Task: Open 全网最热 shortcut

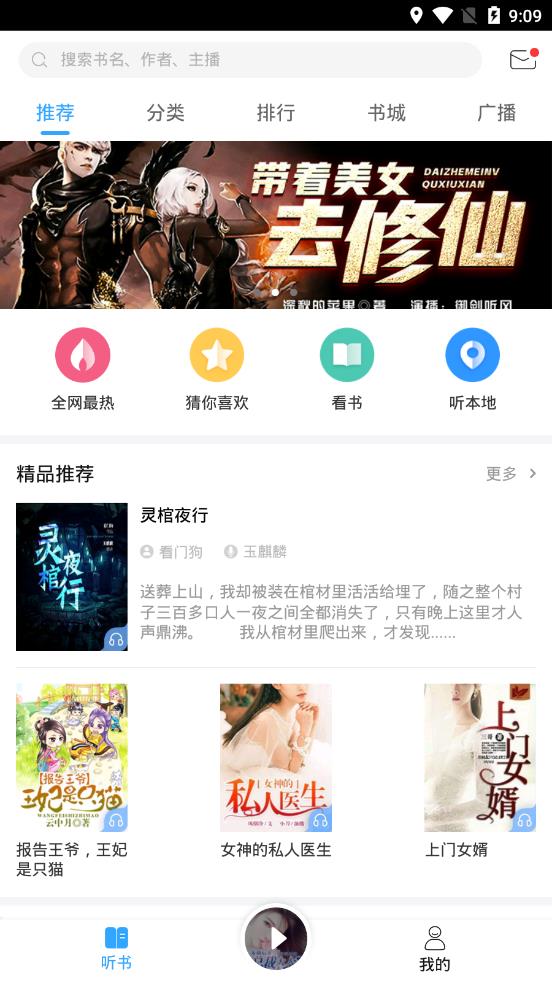Action: coord(83,369)
